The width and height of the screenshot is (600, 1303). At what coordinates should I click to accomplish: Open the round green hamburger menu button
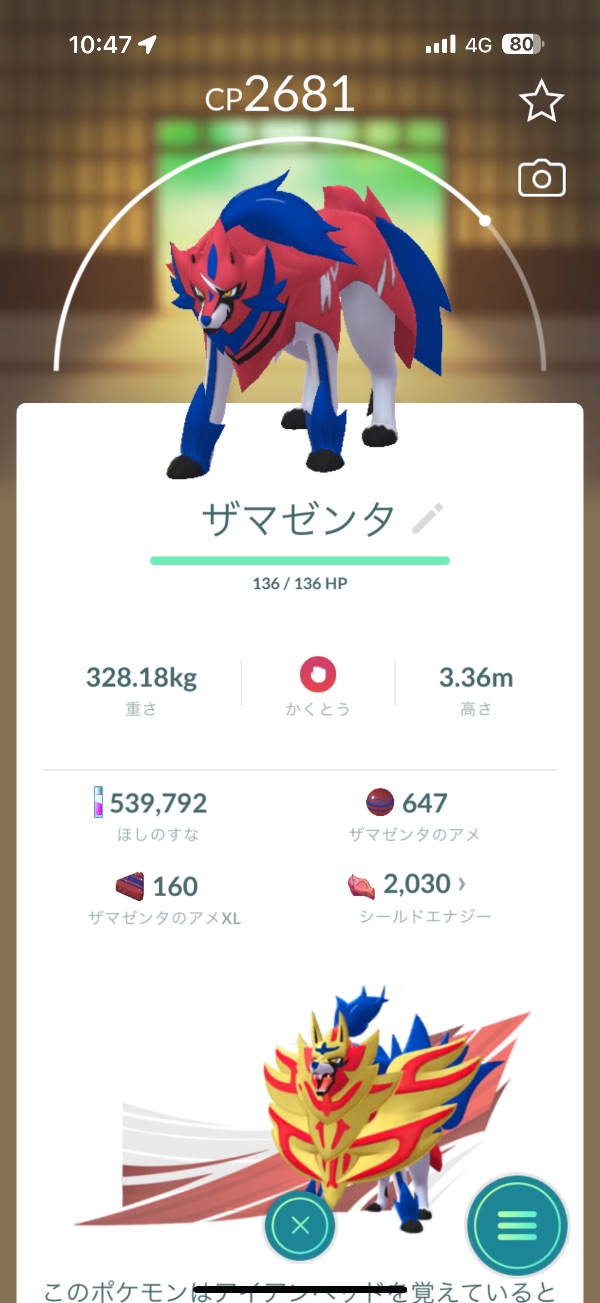pyautogui.click(x=517, y=1224)
